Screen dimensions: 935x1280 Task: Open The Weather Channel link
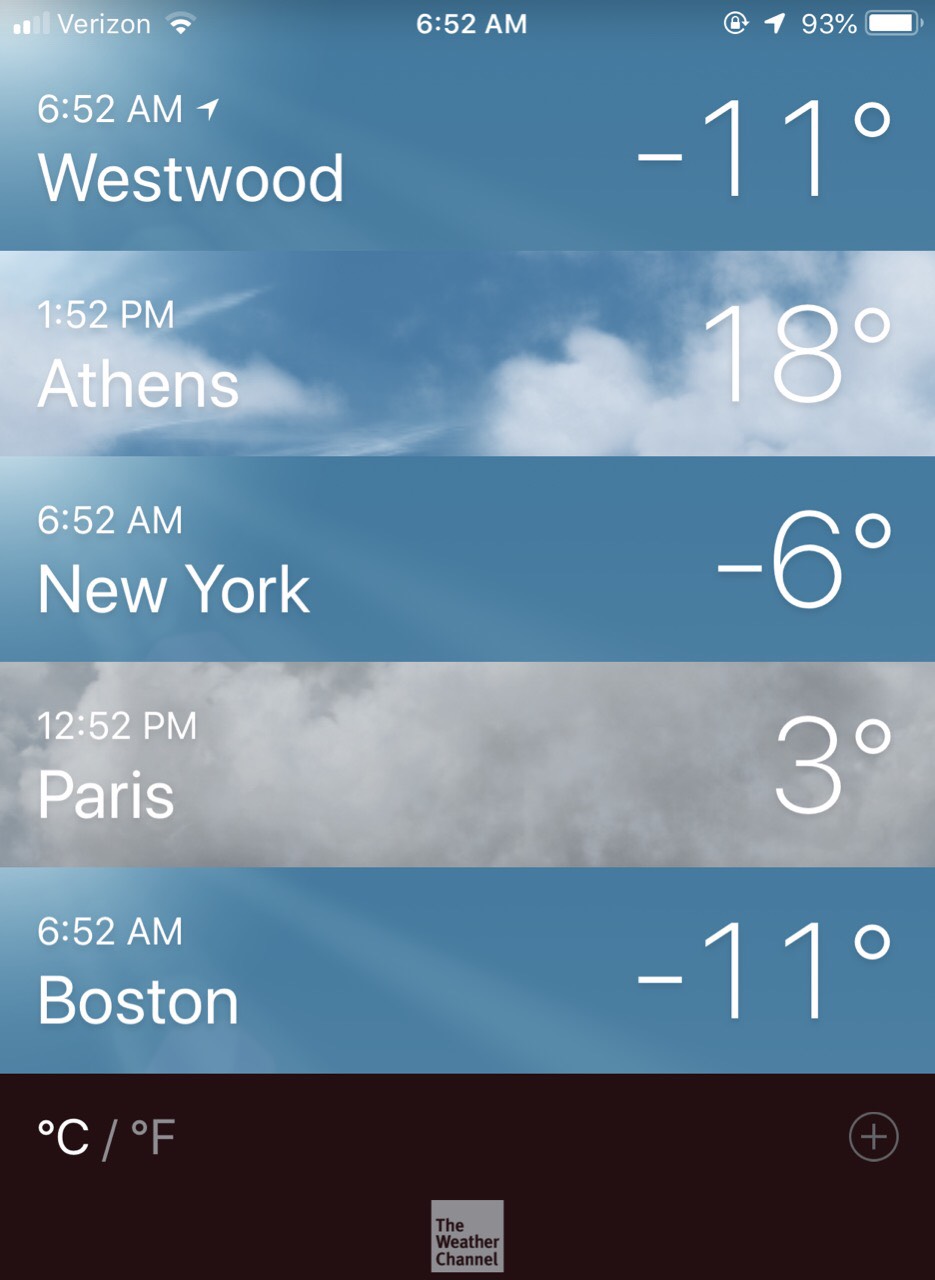point(467,1236)
